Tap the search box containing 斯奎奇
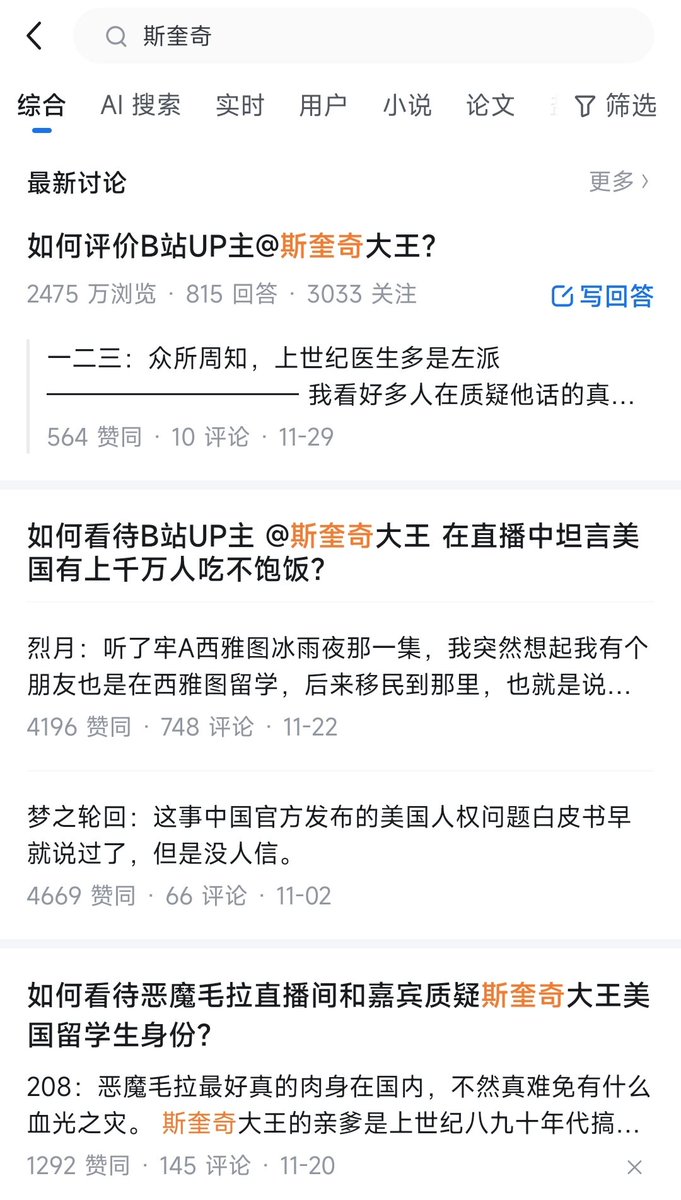 tap(363, 37)
